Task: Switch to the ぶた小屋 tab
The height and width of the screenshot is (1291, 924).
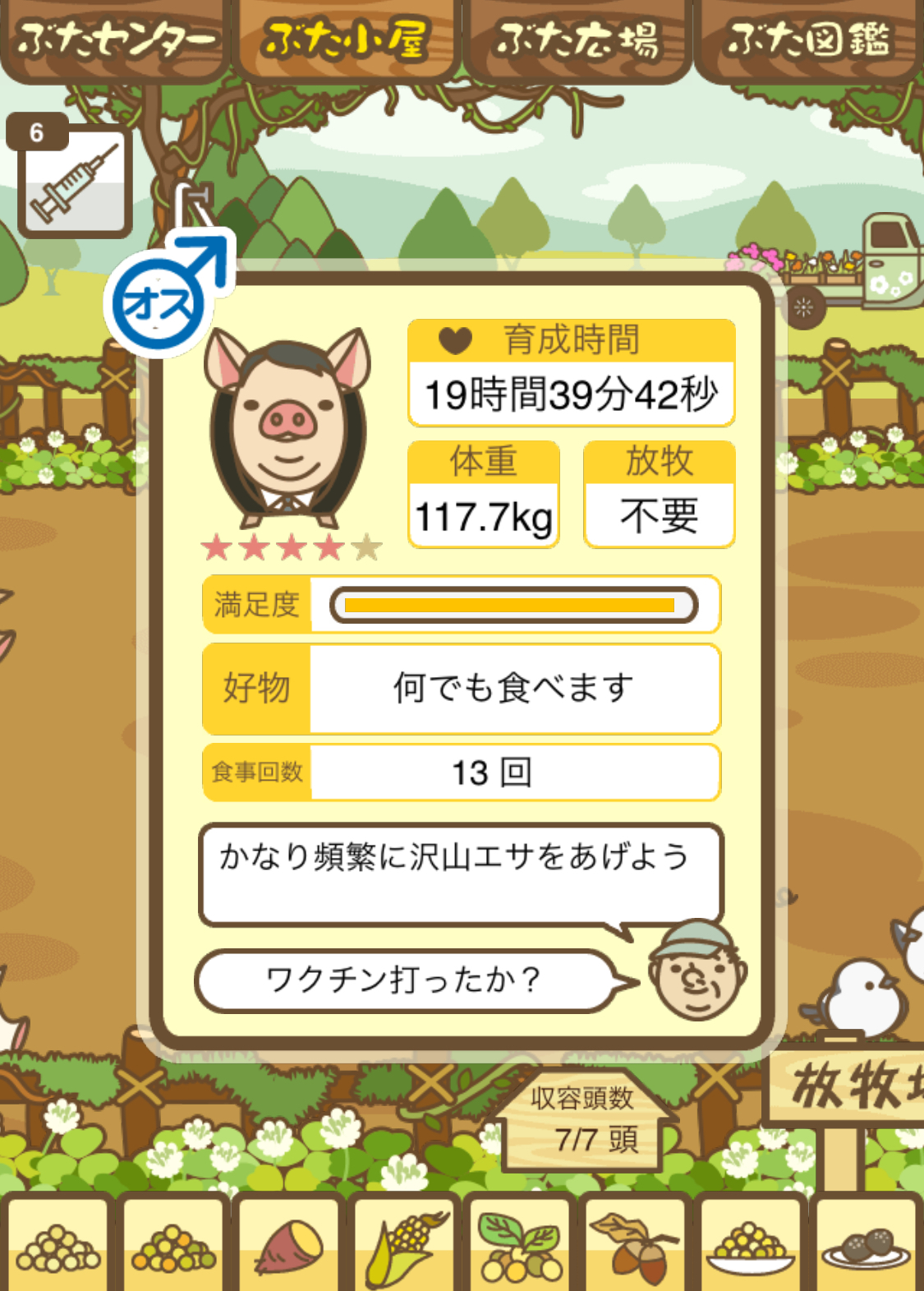Action: [x=346, y=39]
